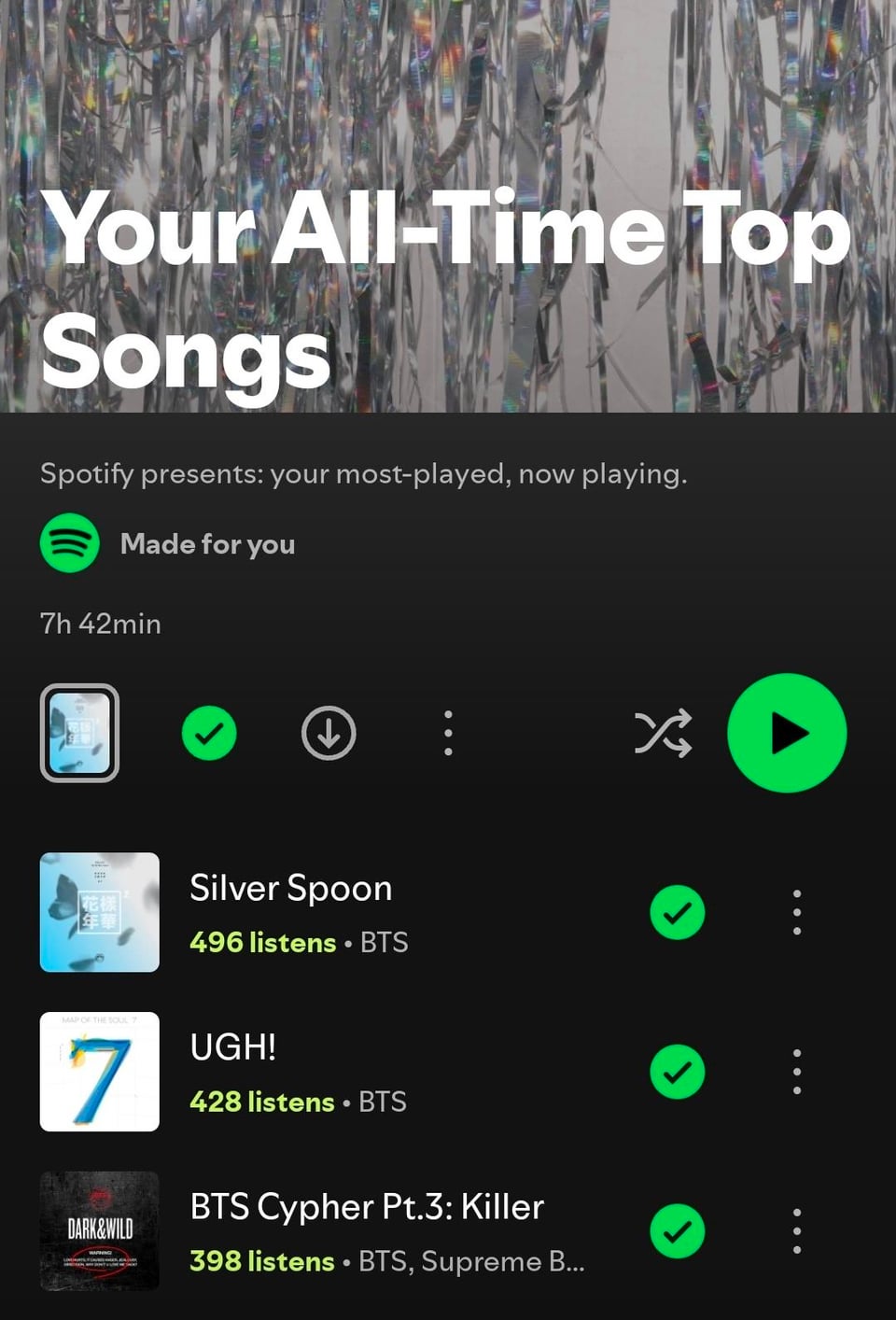Viewport: 896px width, 1320px height.
Task: Tap the saved checkmark for Silver Spoon
Action: [677, 912]
